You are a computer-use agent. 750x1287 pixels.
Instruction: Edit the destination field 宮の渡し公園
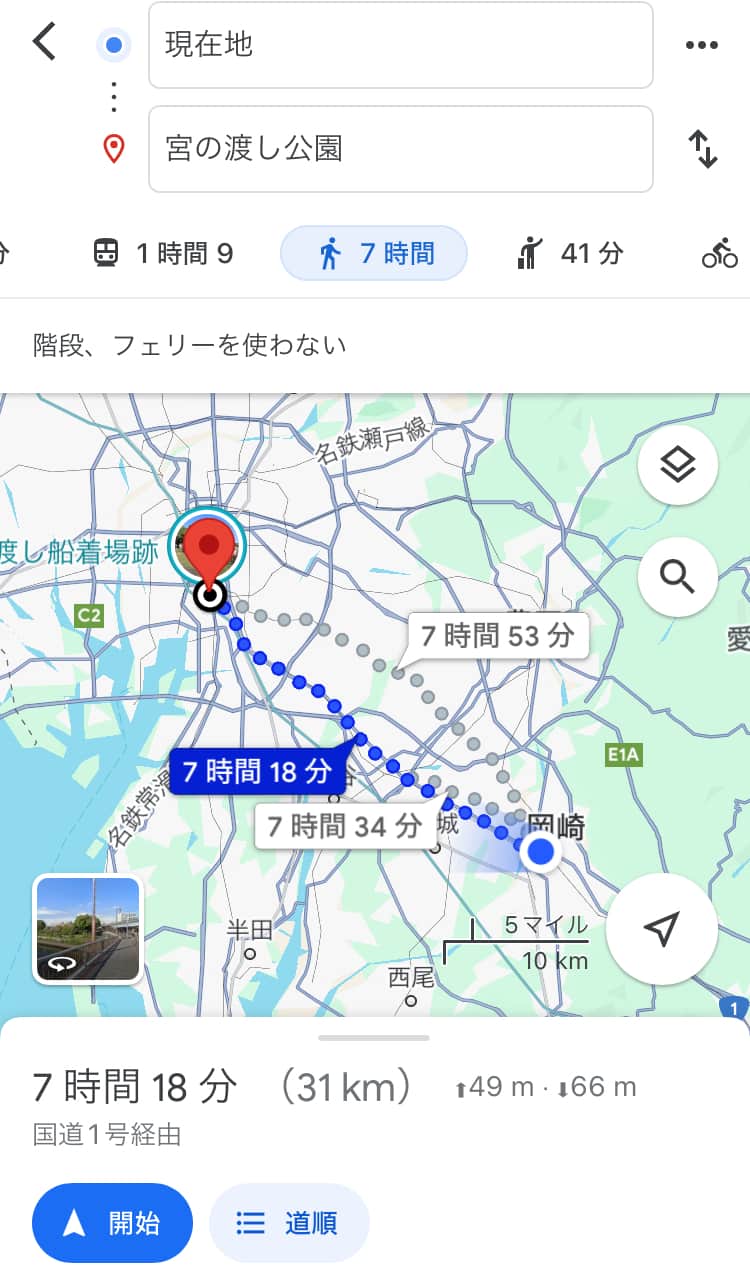point(400,149)
